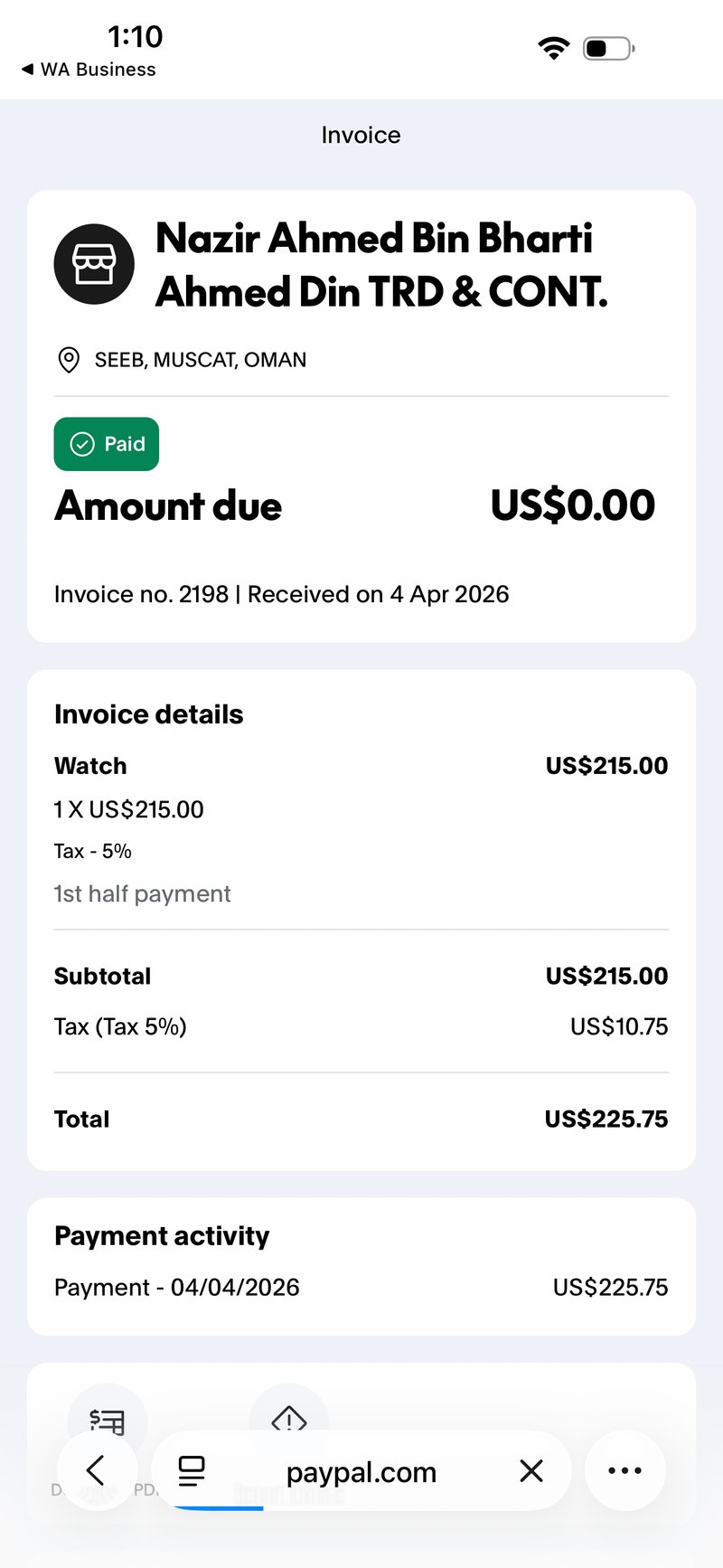The height and width of the screenshot is (1568, 723).
Task: Tap the paypal.com address field
Action: [x=361, y=1472]
